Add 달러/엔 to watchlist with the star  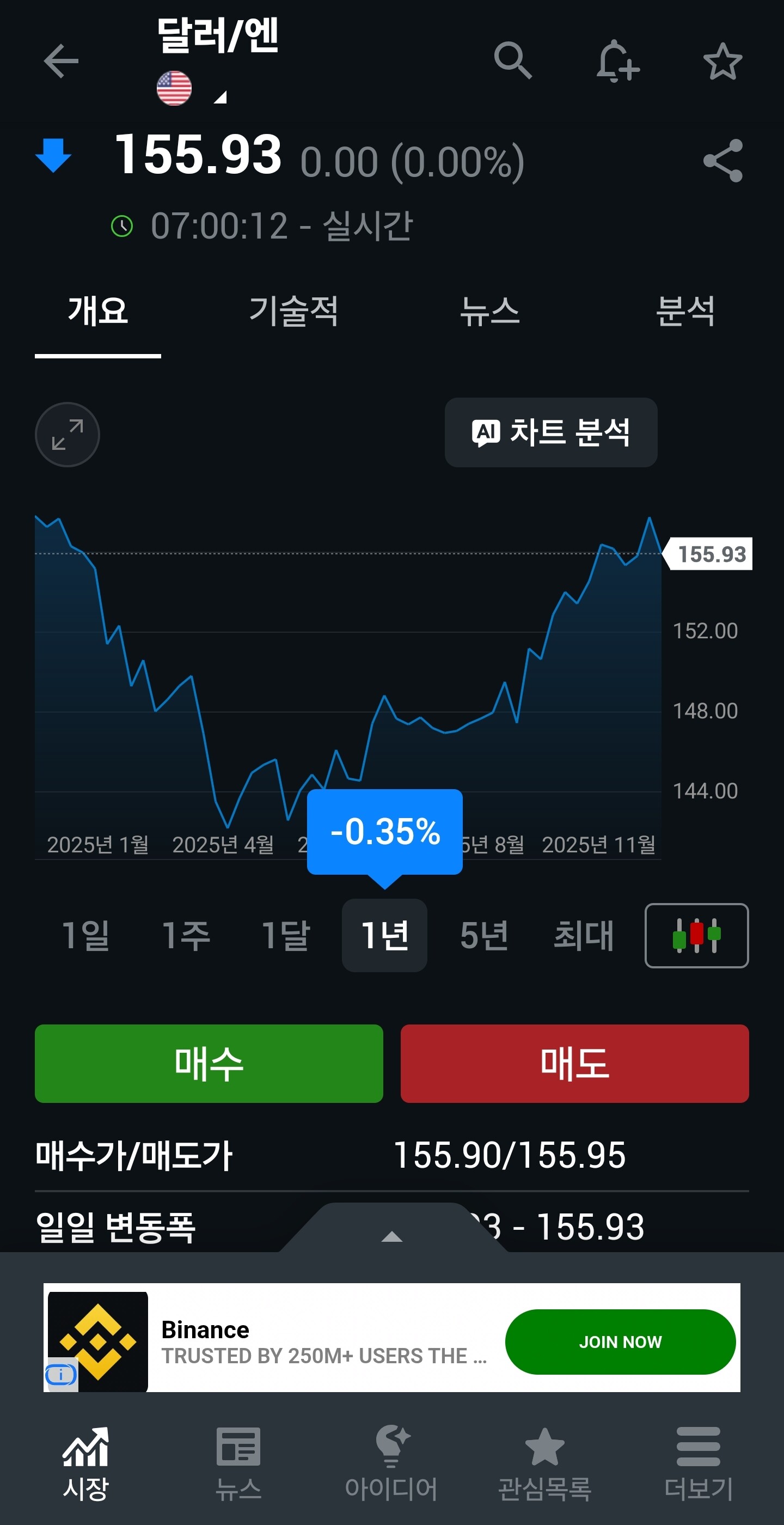(x=722, y=62)
